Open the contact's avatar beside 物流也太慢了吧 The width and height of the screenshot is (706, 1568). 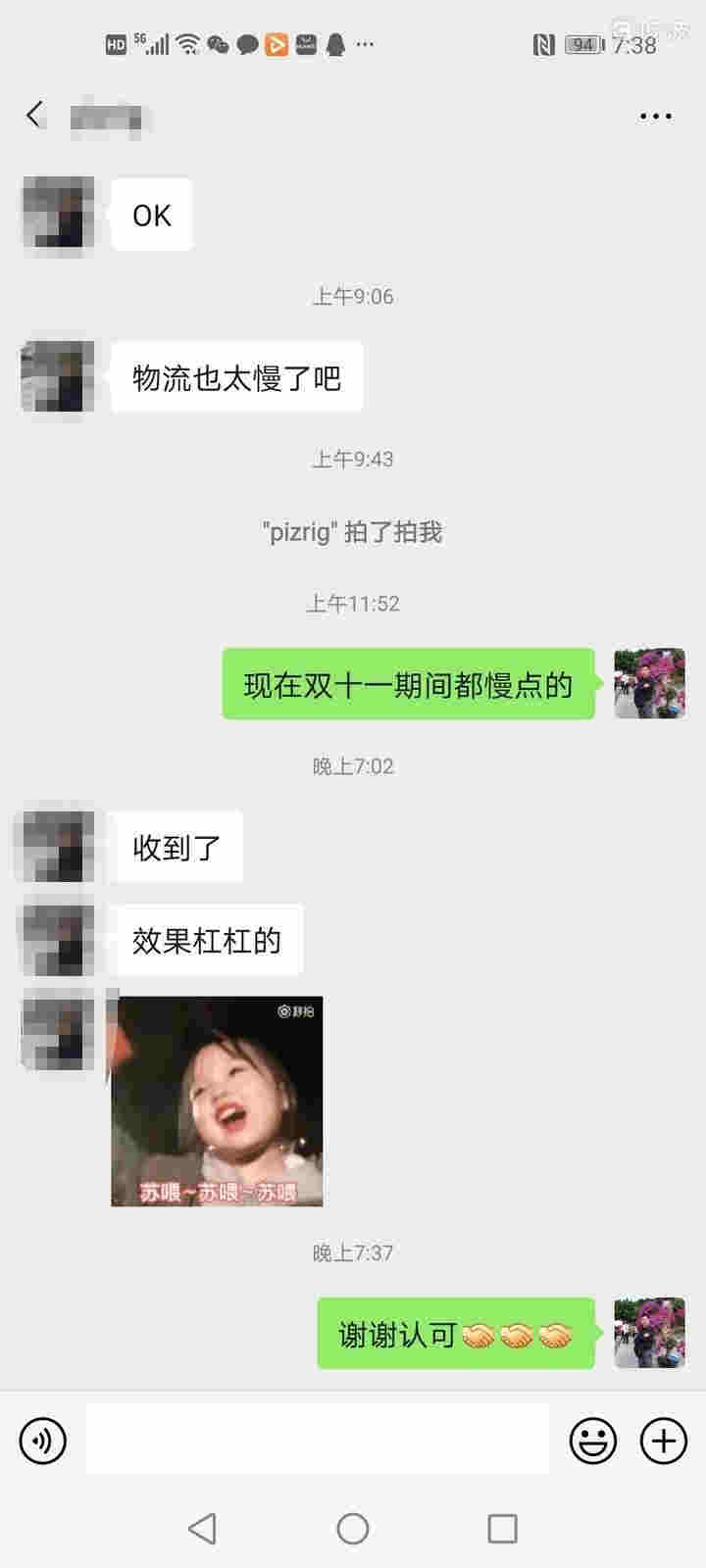click(58, 377)
